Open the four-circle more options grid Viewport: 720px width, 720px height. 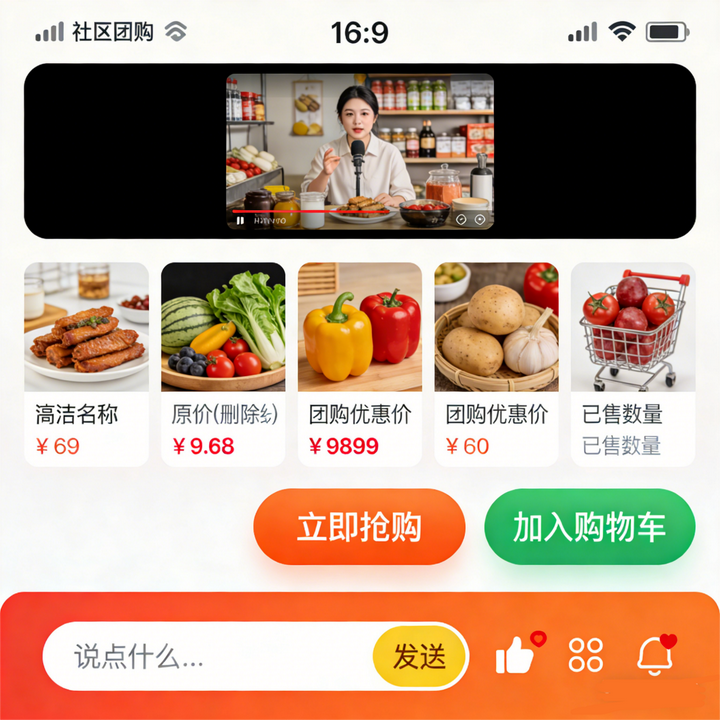586,656
